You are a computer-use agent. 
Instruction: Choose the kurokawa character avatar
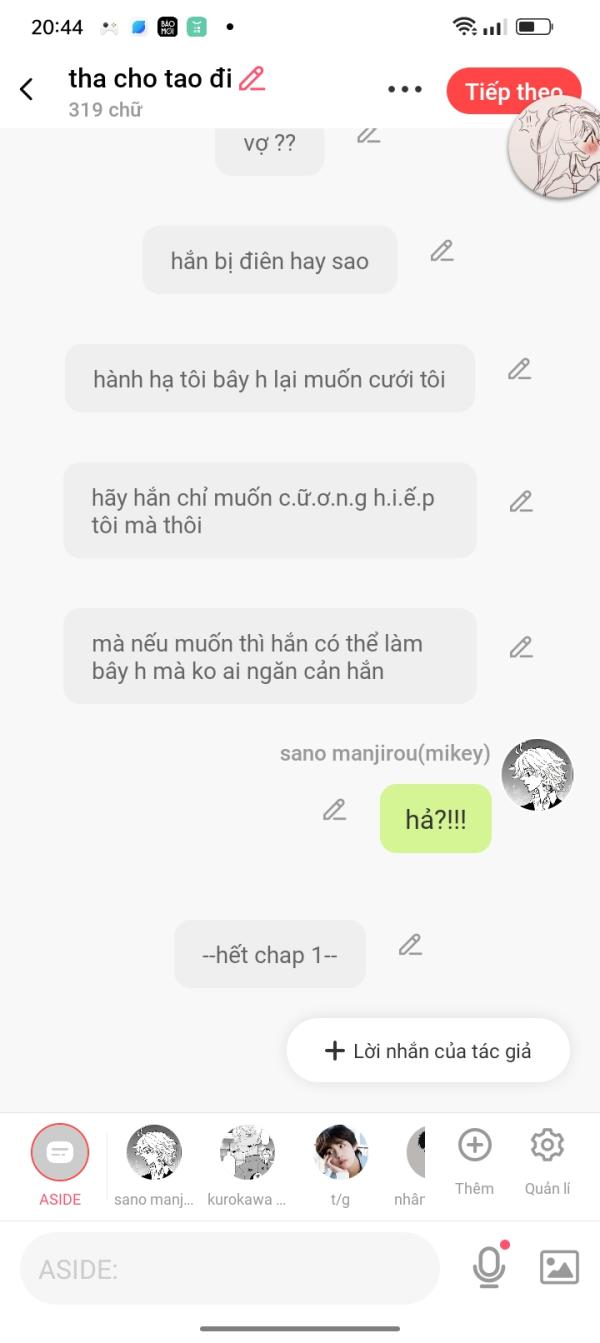click(x=247, y=1164)
